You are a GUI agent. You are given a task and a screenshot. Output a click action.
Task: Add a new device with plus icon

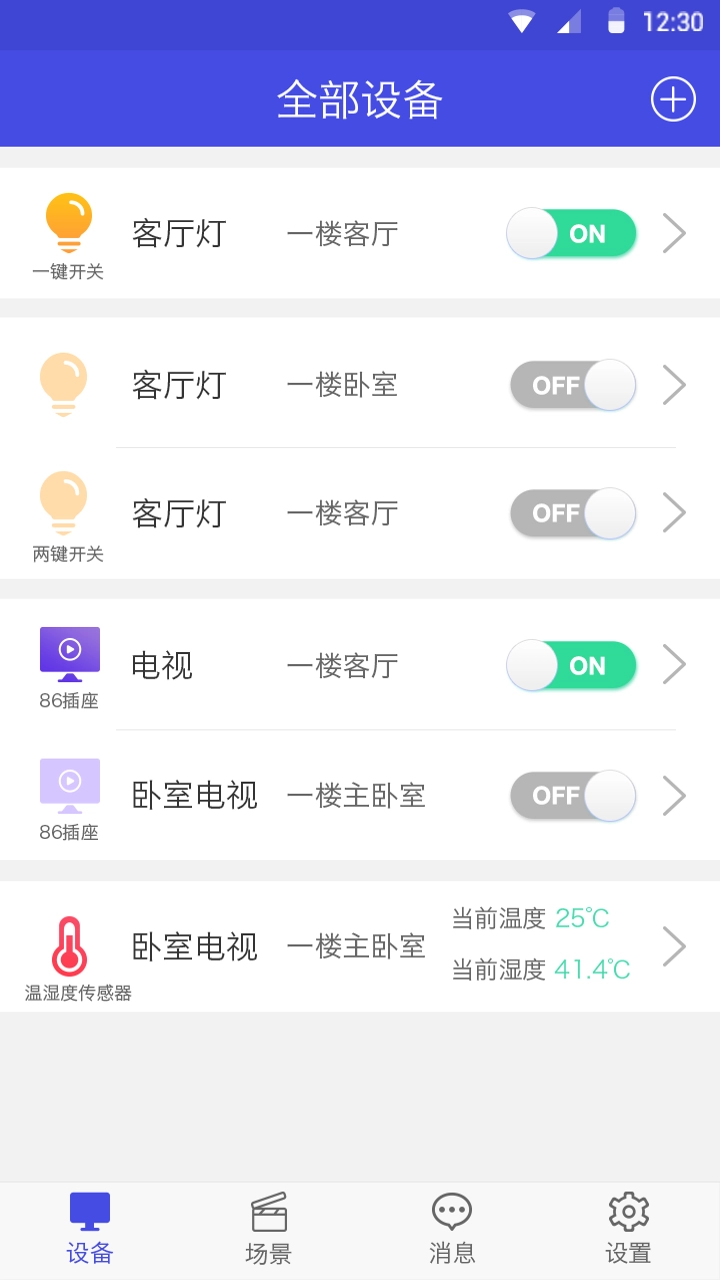[673, 99]
